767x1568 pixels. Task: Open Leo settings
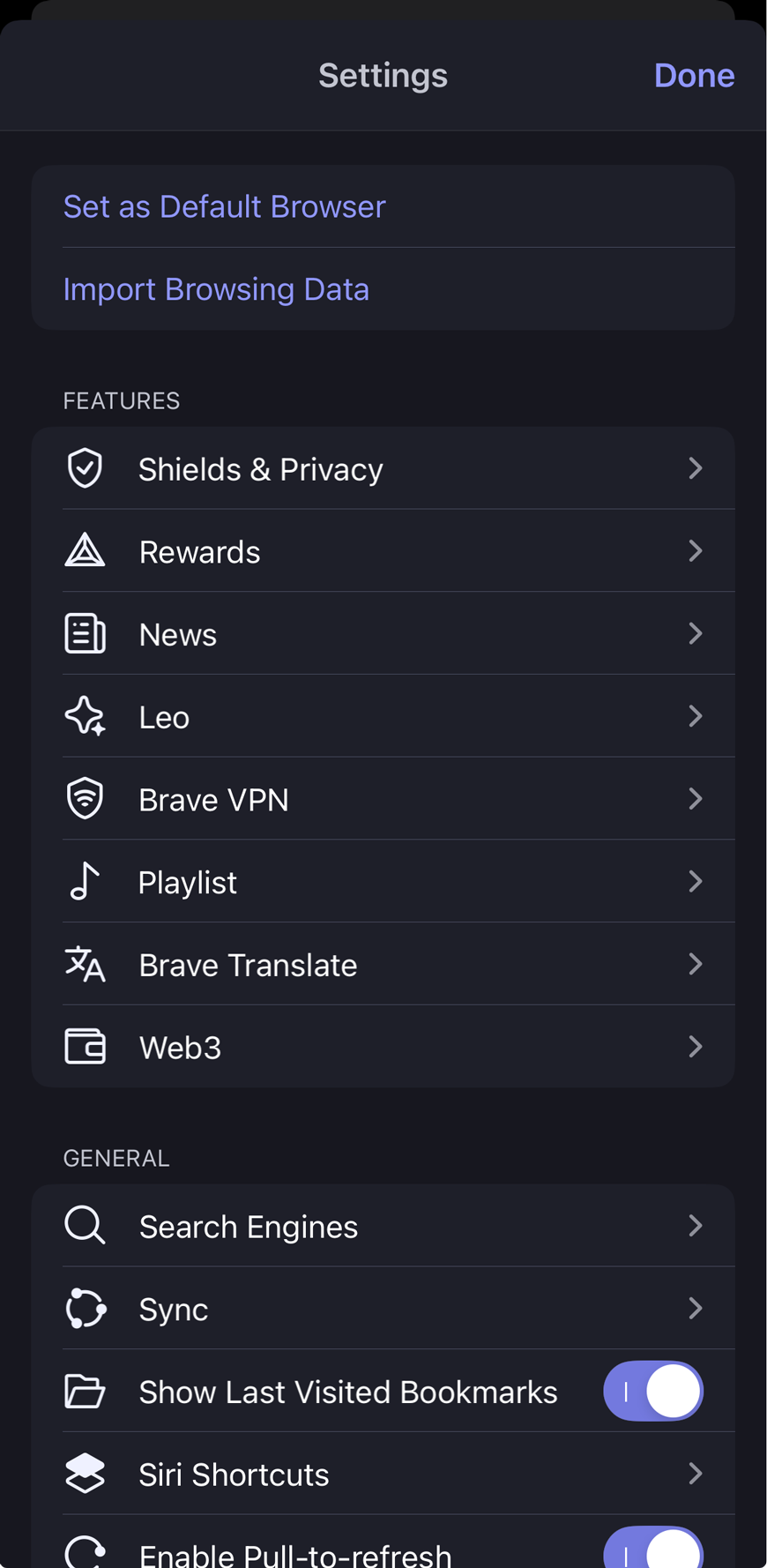point(383,716)
